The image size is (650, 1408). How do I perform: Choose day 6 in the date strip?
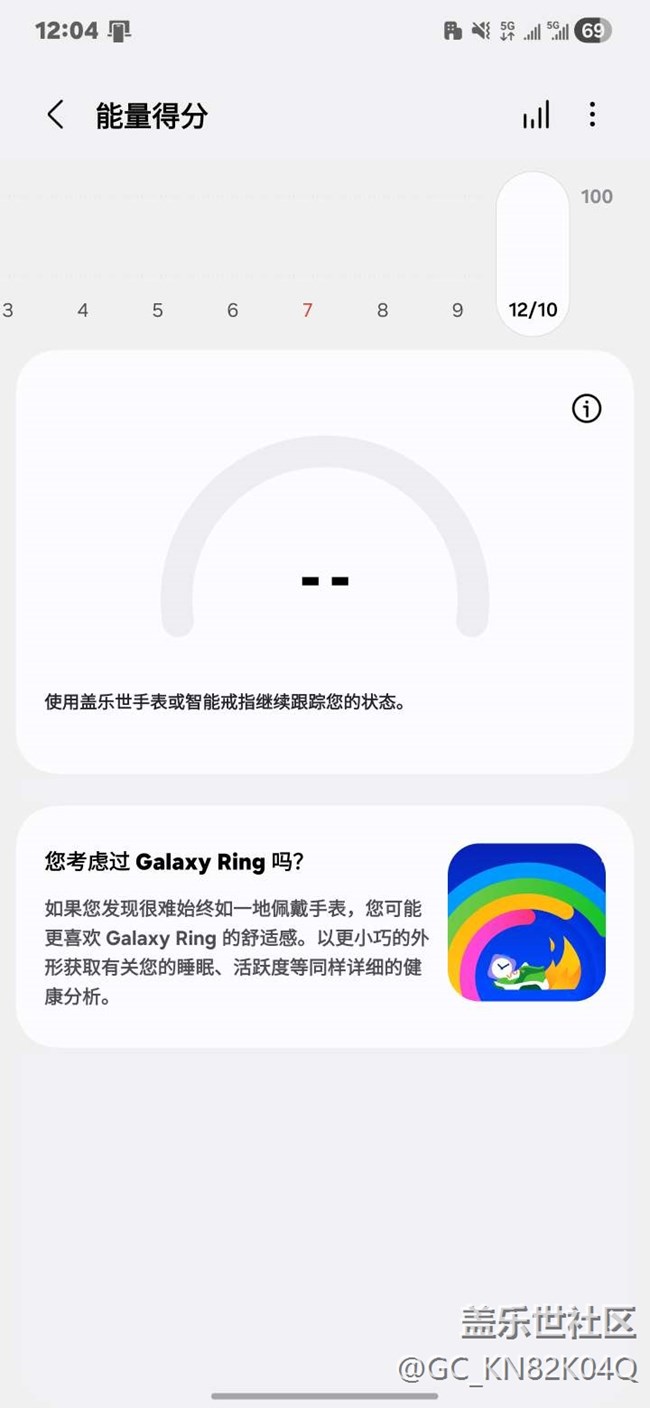(232, 310)
